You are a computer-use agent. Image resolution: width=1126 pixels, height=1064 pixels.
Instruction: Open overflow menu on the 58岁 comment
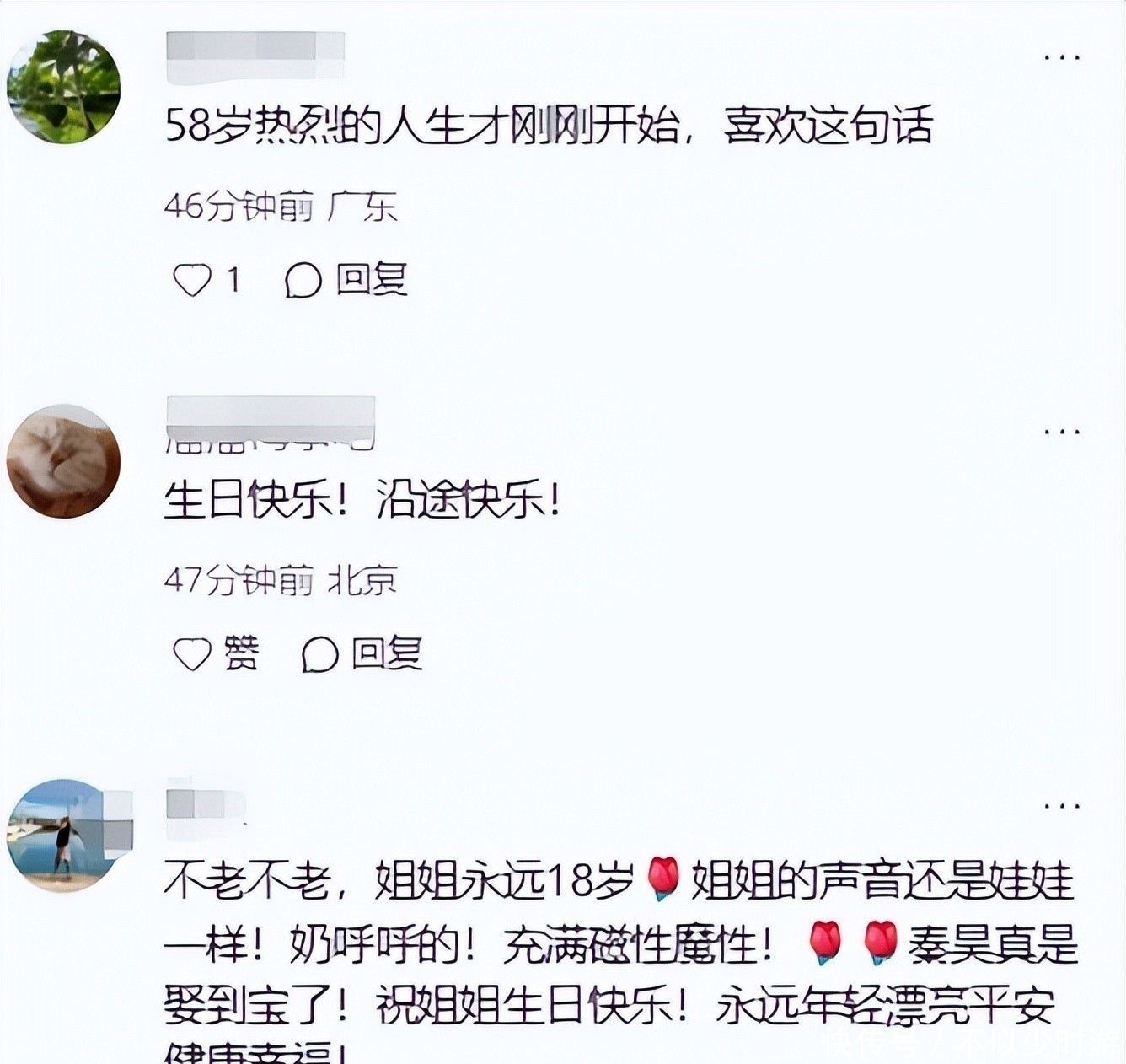pos(1062,57)
